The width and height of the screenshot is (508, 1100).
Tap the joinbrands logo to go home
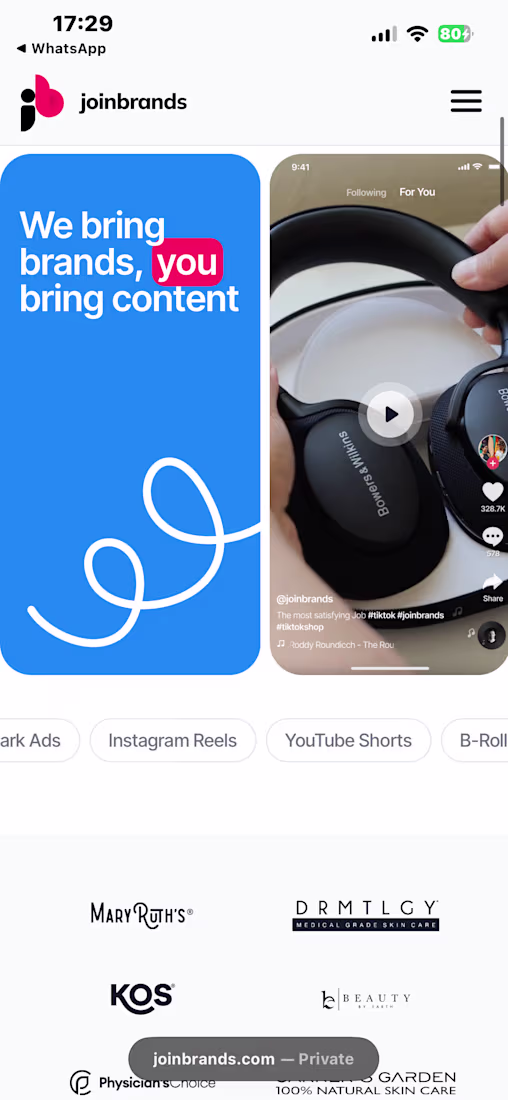point(103,102)
